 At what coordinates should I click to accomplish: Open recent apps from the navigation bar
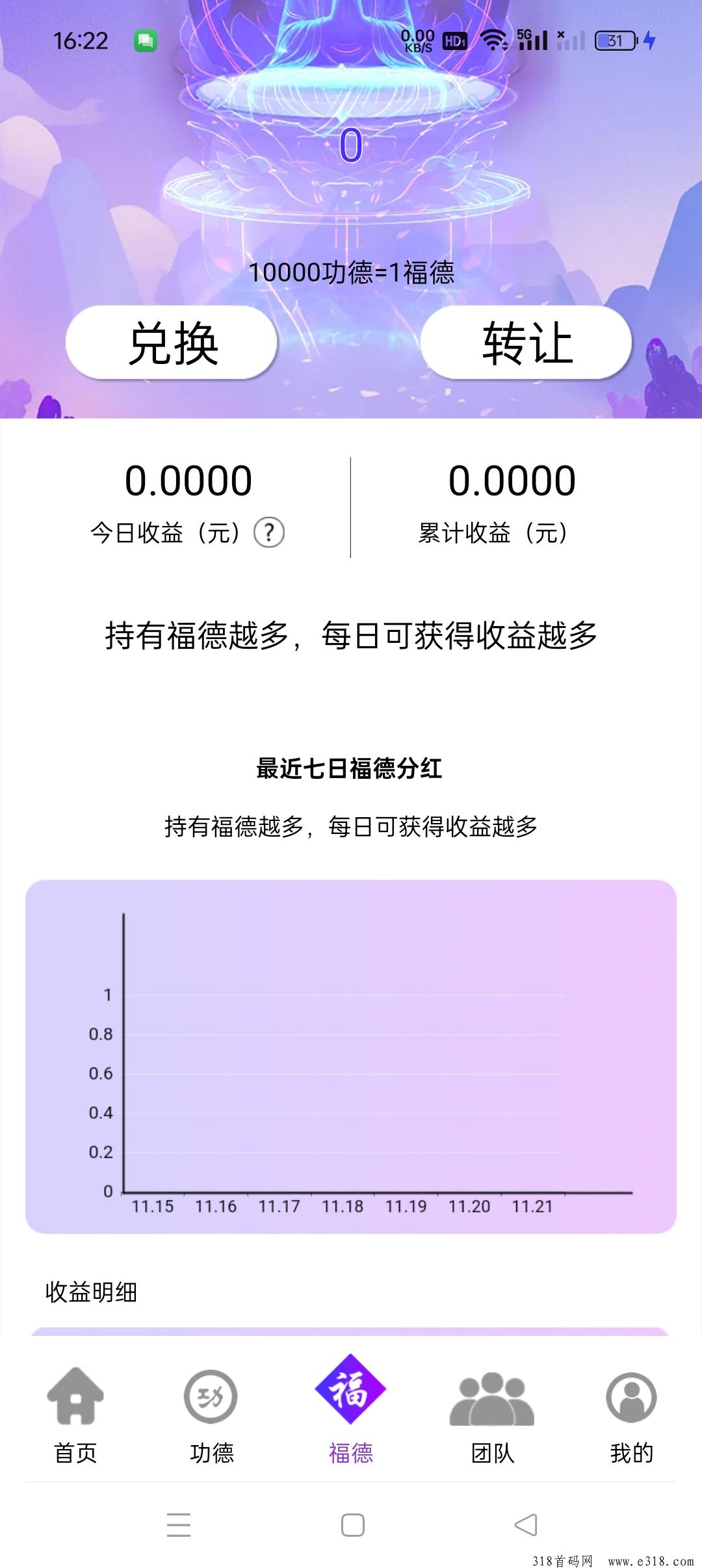click(178, 1525)
